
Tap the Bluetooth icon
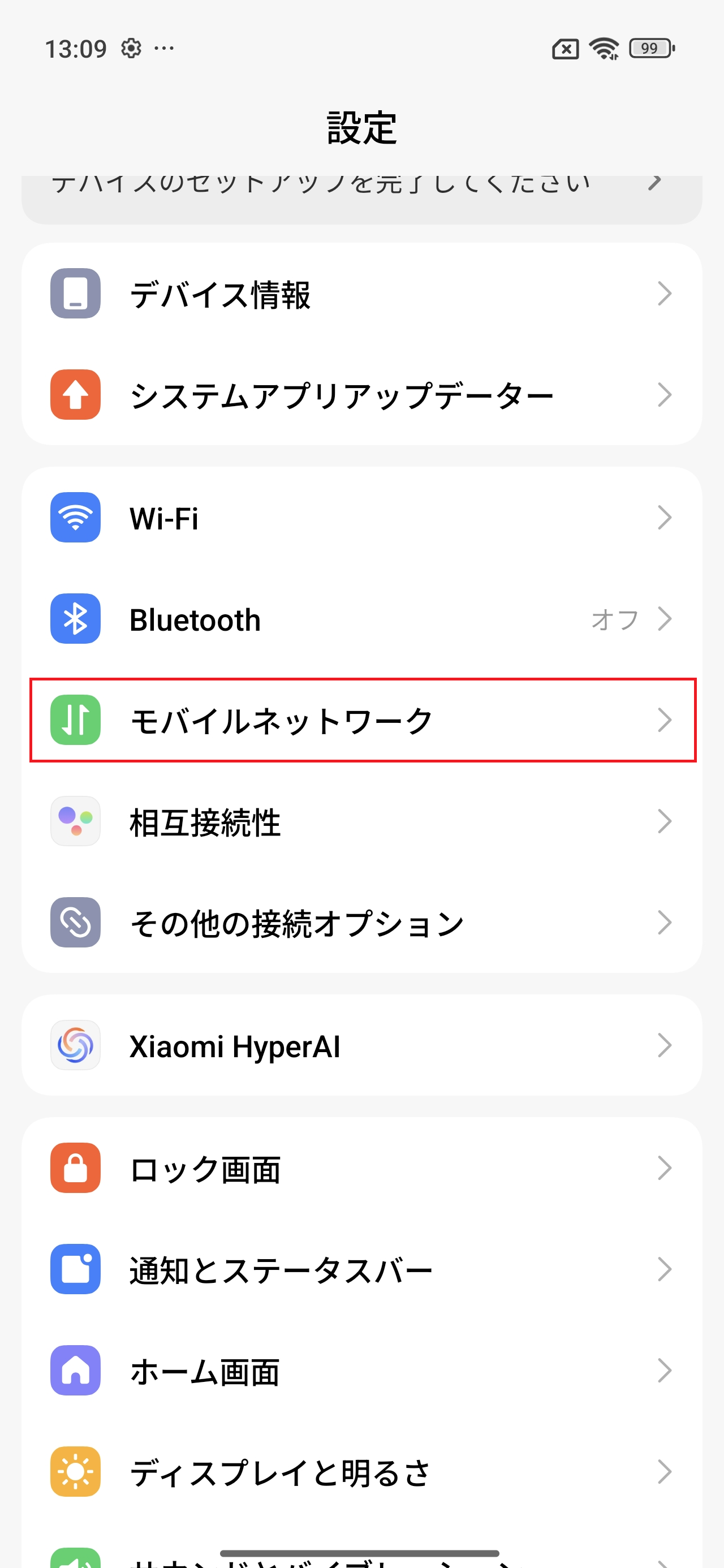pos(75,619)
